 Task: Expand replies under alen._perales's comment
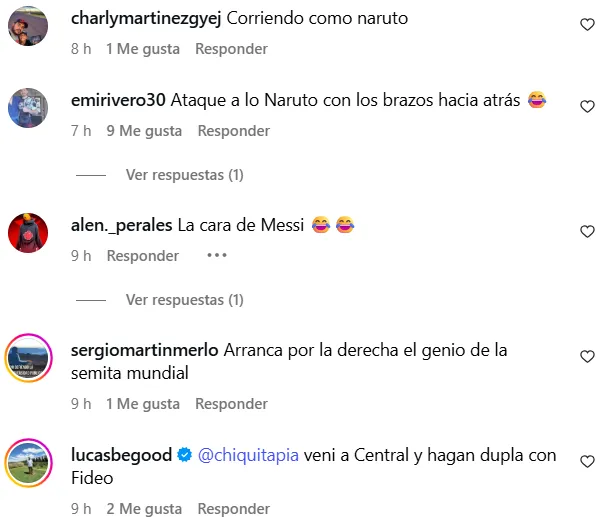pos(184,300)
